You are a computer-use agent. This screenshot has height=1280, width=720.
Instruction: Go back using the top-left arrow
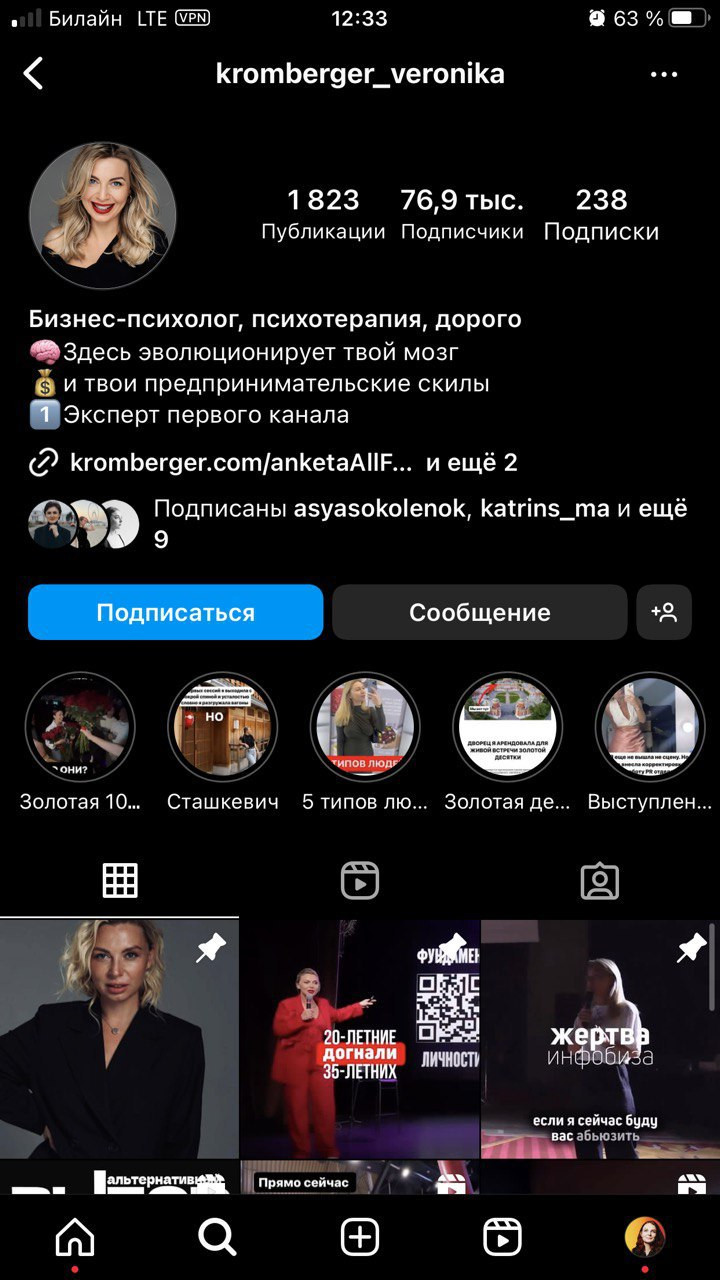(x=34, y=74)
